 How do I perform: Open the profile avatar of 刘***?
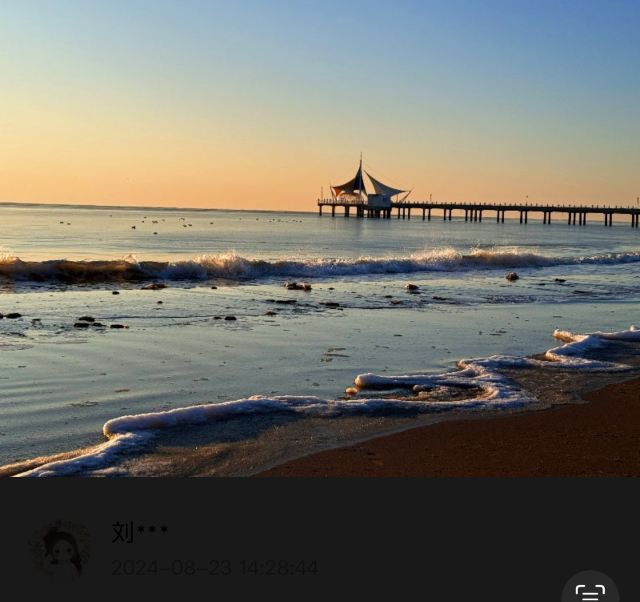[61, 550]
